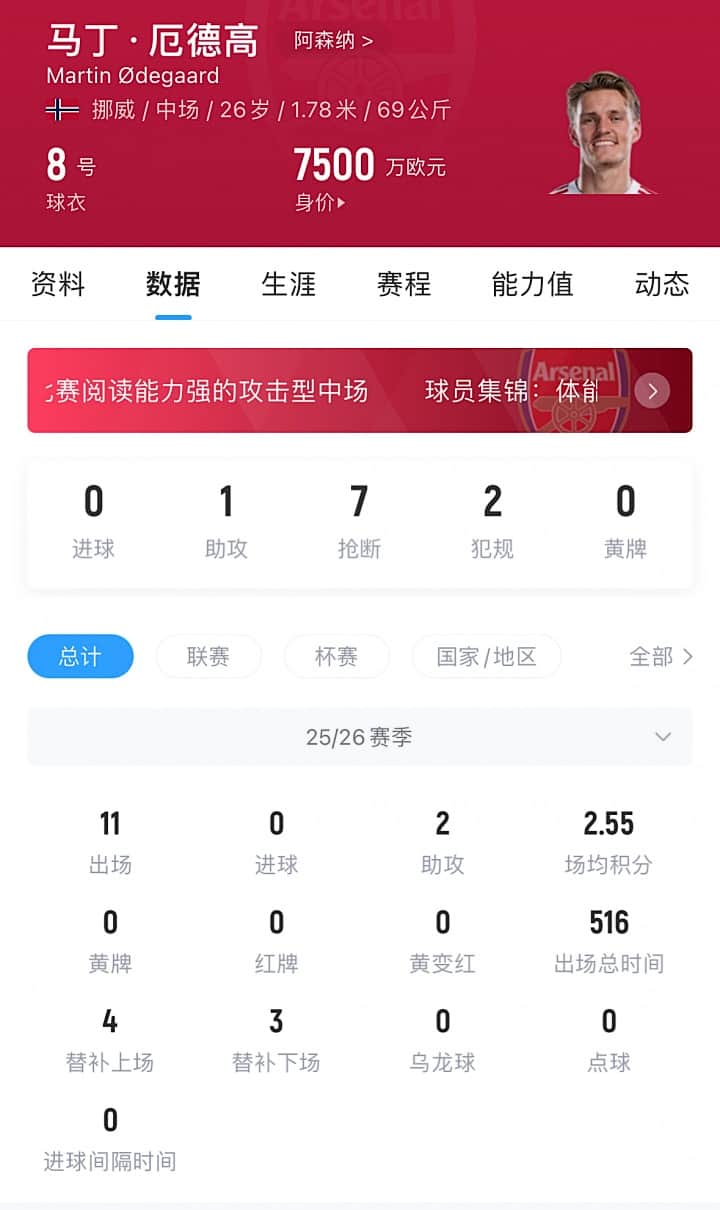Viewport: 720px width, 1210px height.
Task: Open the 赛程 tab
Action: (x=404, y=284)
